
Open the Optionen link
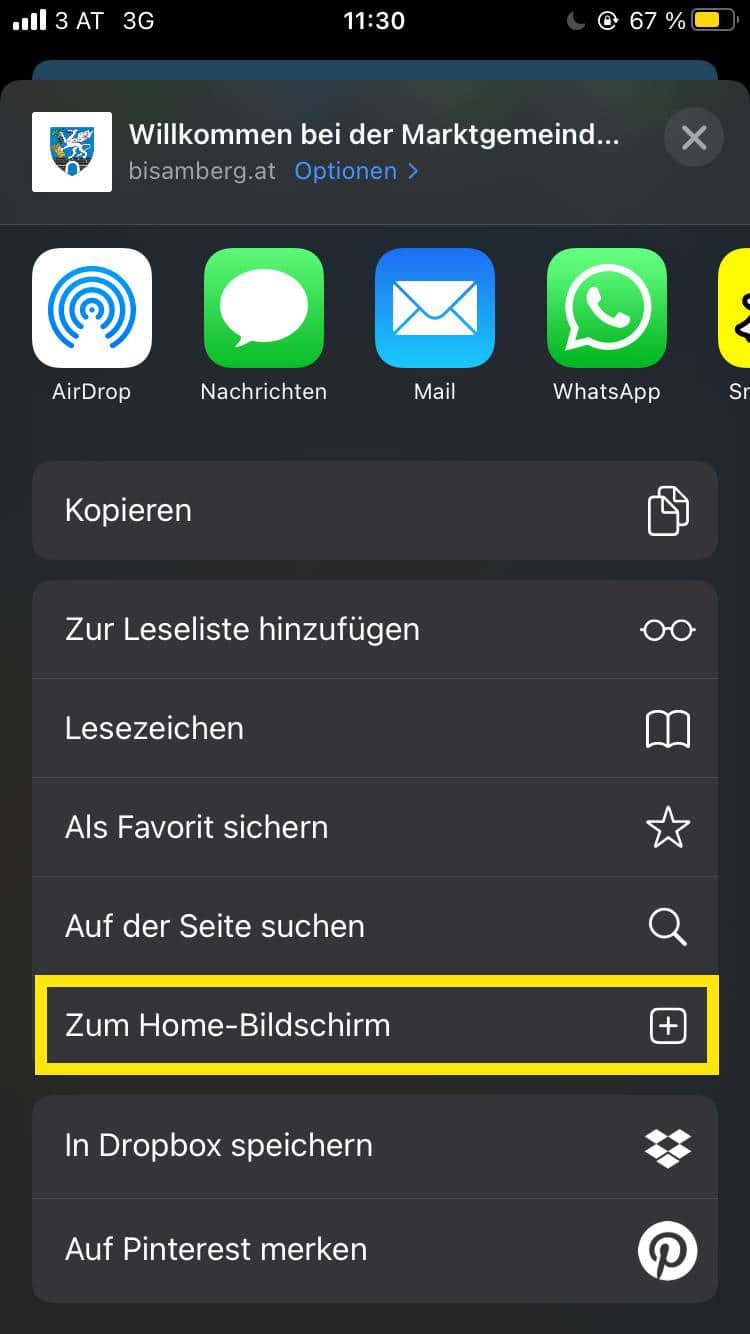pyautogui.click(x=356, y=171)
